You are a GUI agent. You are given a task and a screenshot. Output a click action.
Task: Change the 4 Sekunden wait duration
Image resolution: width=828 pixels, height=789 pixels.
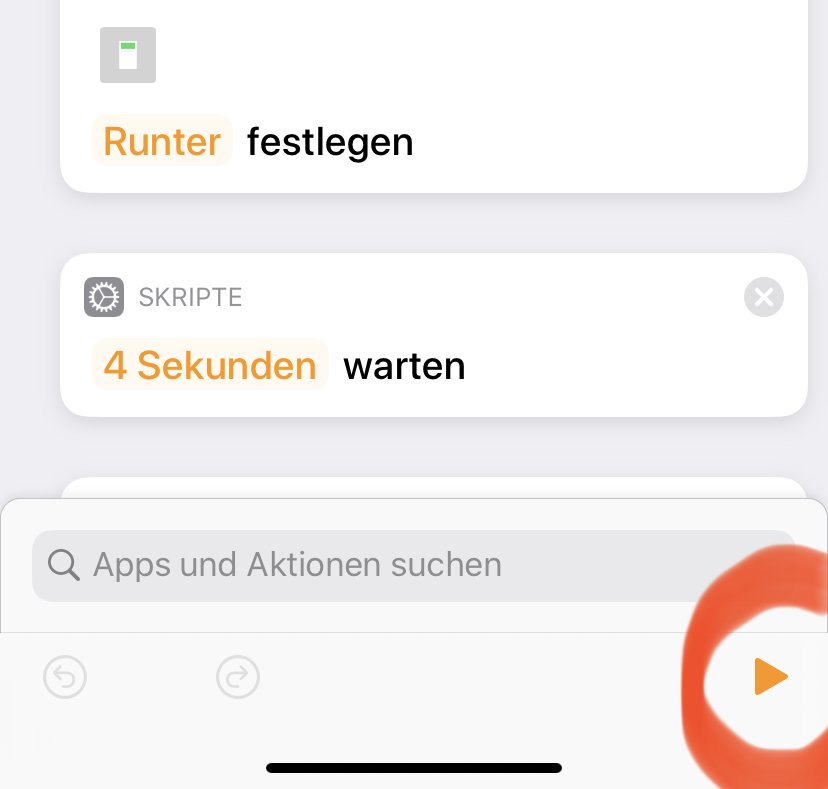point(210,365)
